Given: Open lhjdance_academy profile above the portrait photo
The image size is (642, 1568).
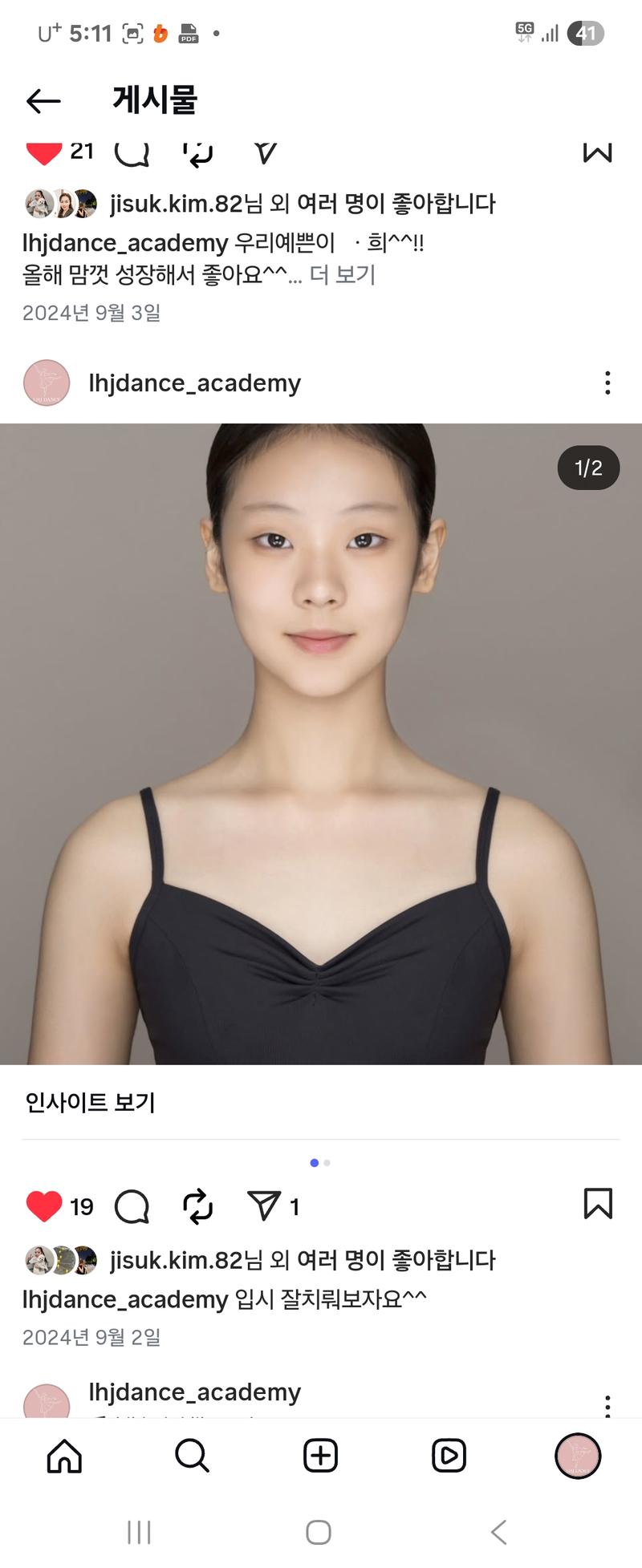Looking at the screenshot, I should (194, 383).
